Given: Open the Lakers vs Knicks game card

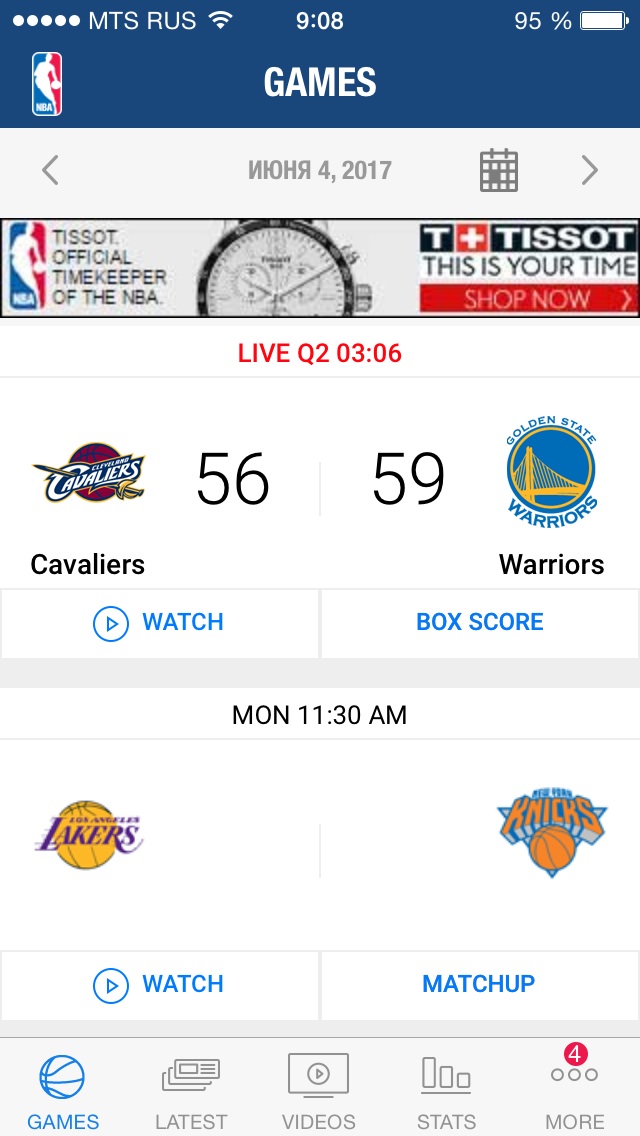Looking at the screenshot, I should click(320, 845).
